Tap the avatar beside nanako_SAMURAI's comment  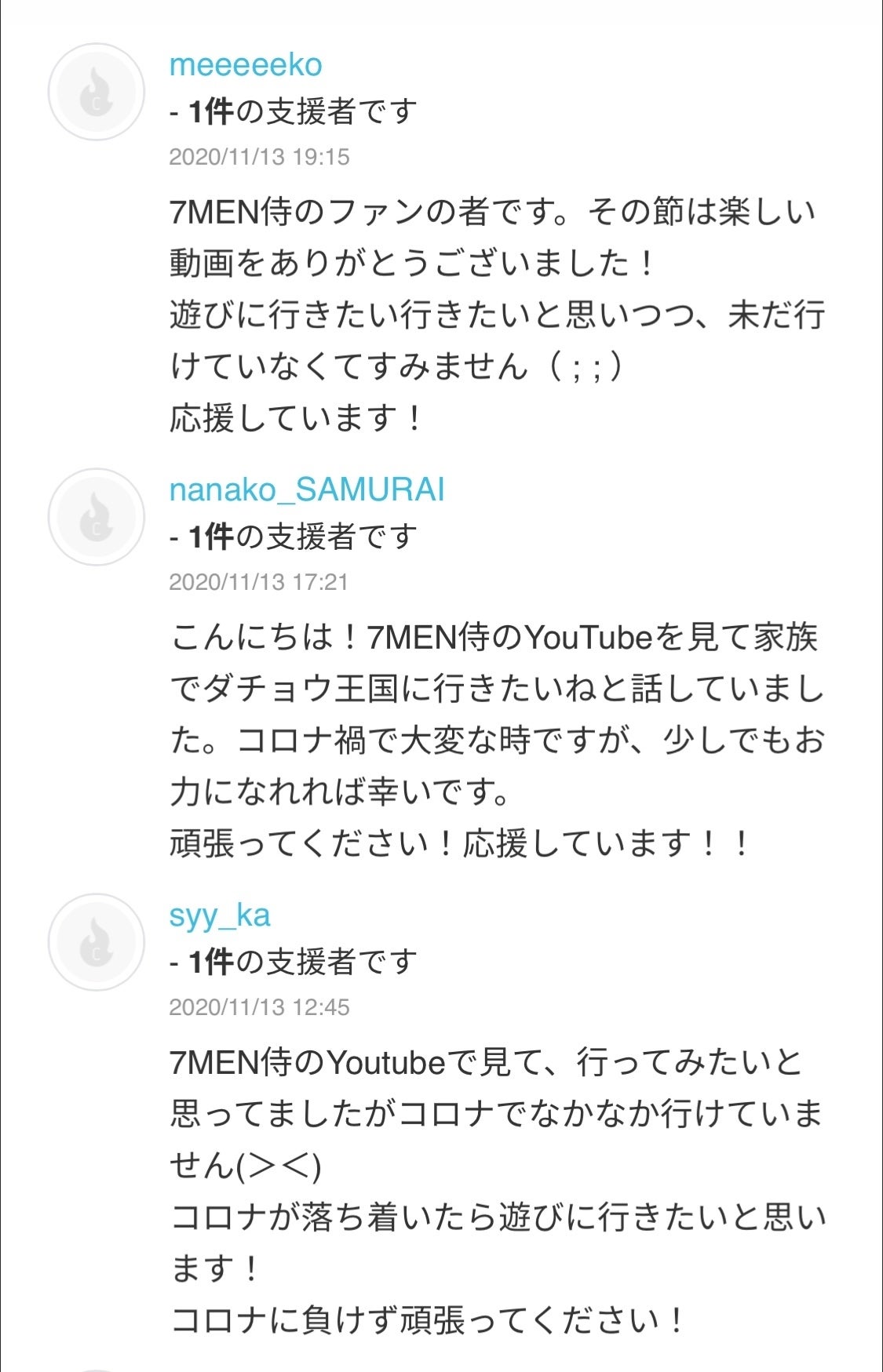[x=97, y=517]
